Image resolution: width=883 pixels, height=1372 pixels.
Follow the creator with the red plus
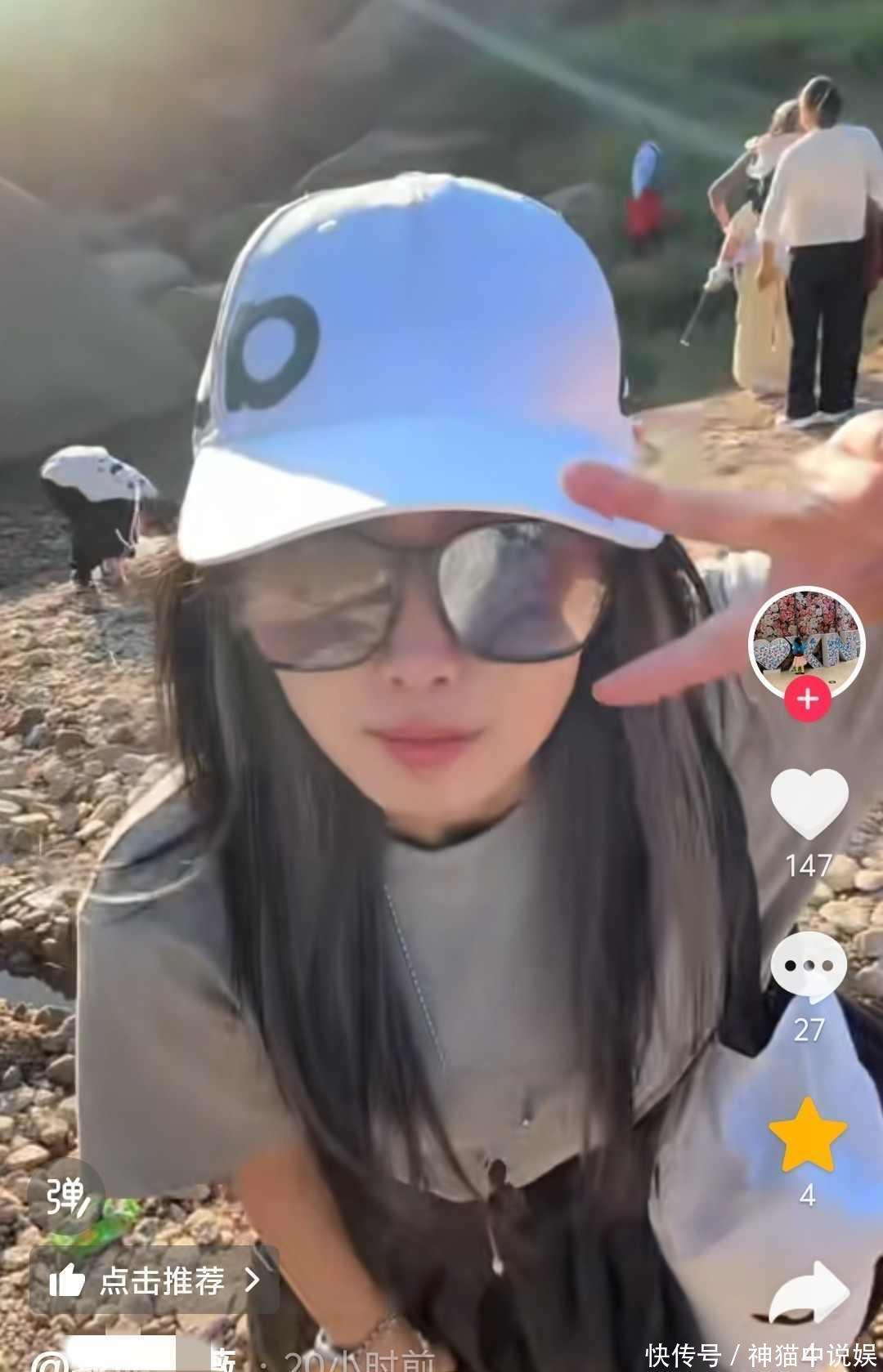pyautogui.click(x=807, y=699)
